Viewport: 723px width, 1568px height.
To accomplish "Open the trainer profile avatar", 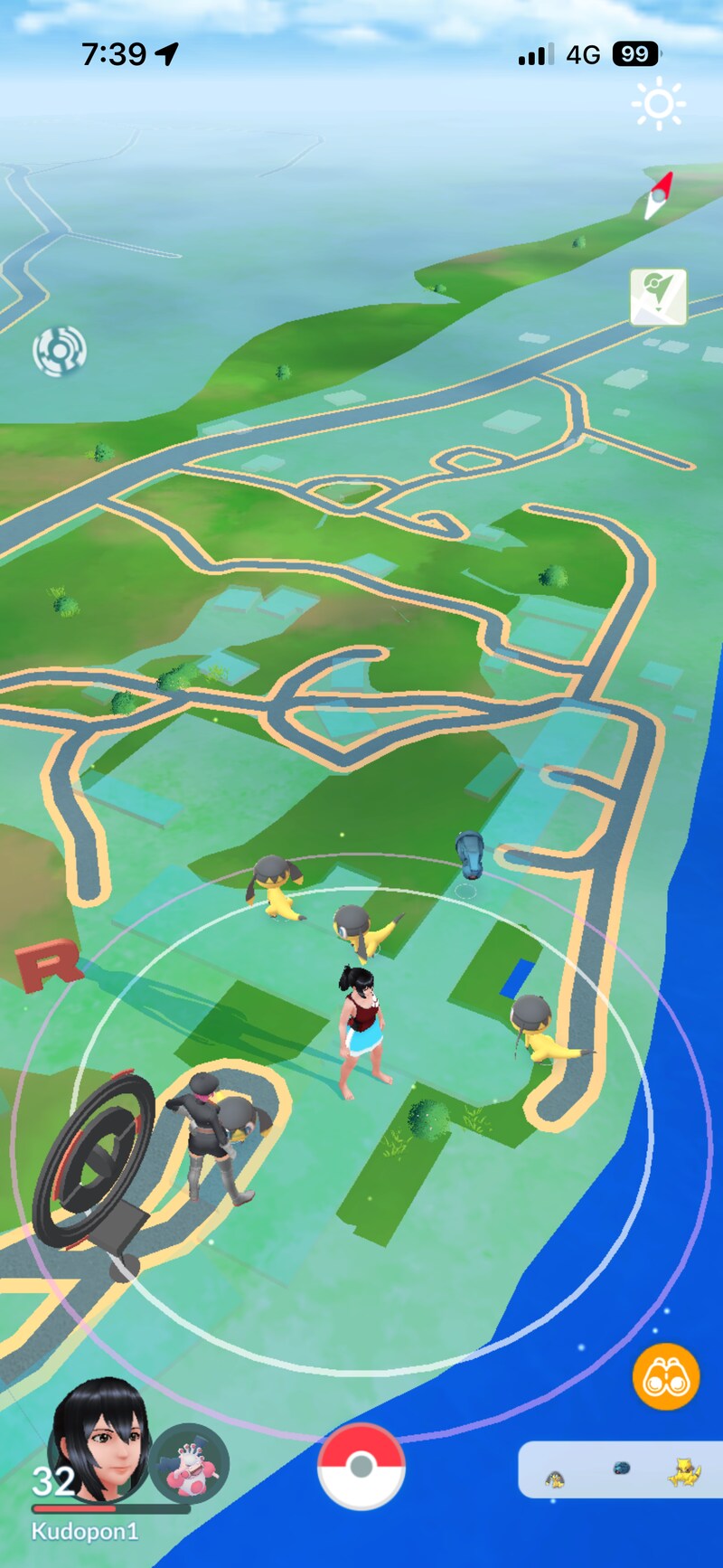I will [98, 1440].
